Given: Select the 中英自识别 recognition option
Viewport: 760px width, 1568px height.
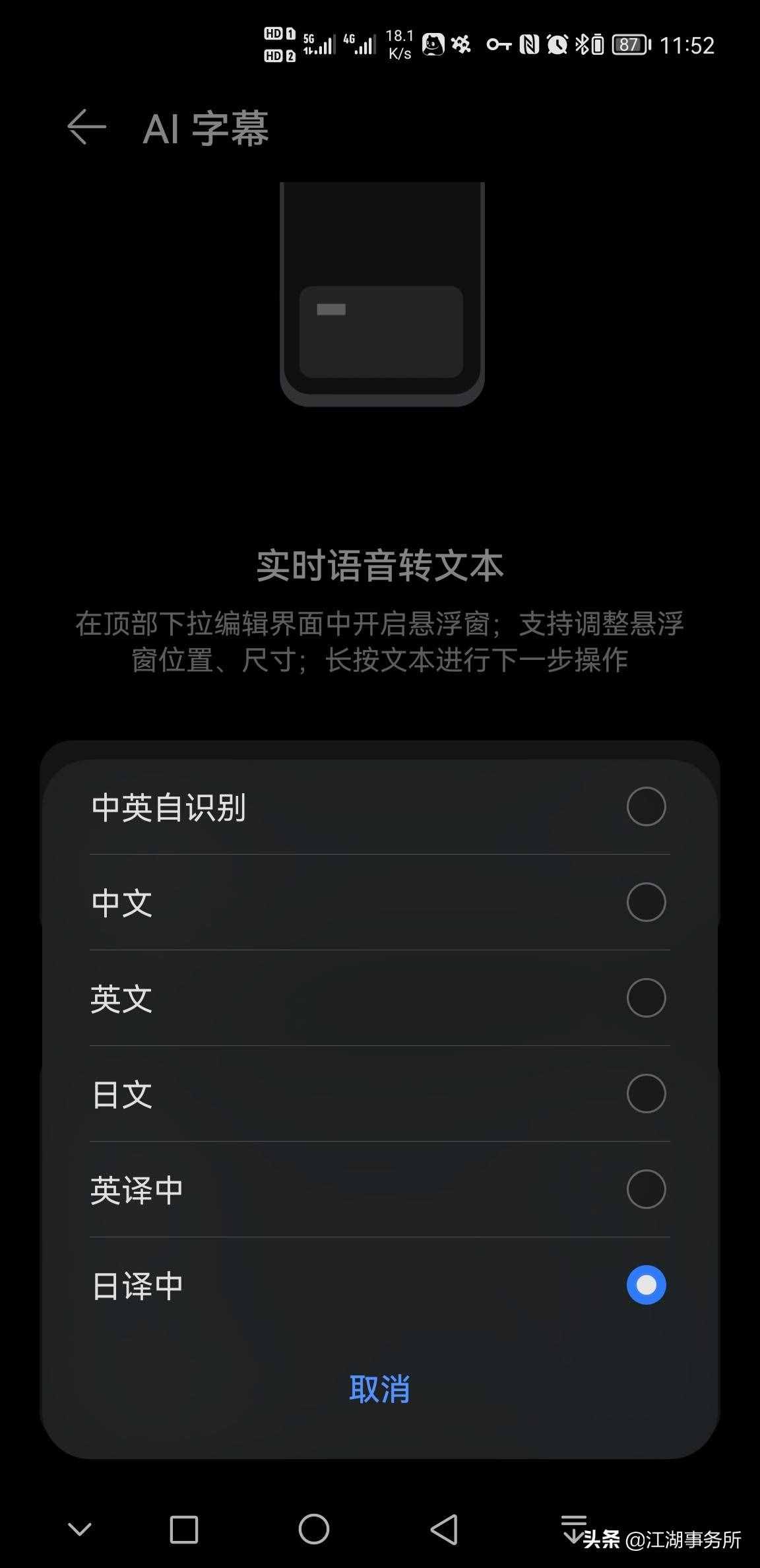Looking at the screenshot, I should pyautogui.click(x=645, y=806).
